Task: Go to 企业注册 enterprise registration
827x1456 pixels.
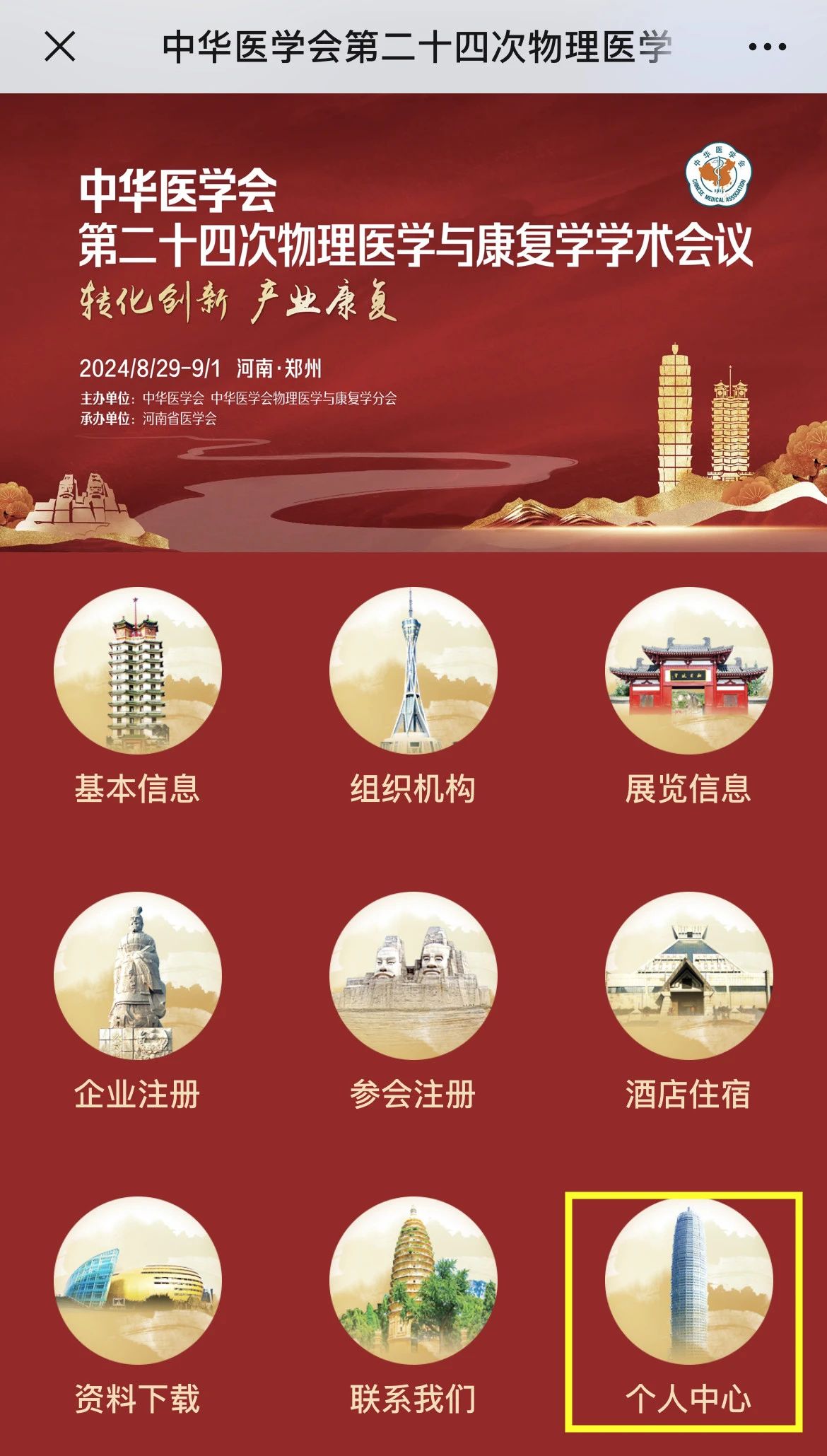Action: click(138, 1003)
